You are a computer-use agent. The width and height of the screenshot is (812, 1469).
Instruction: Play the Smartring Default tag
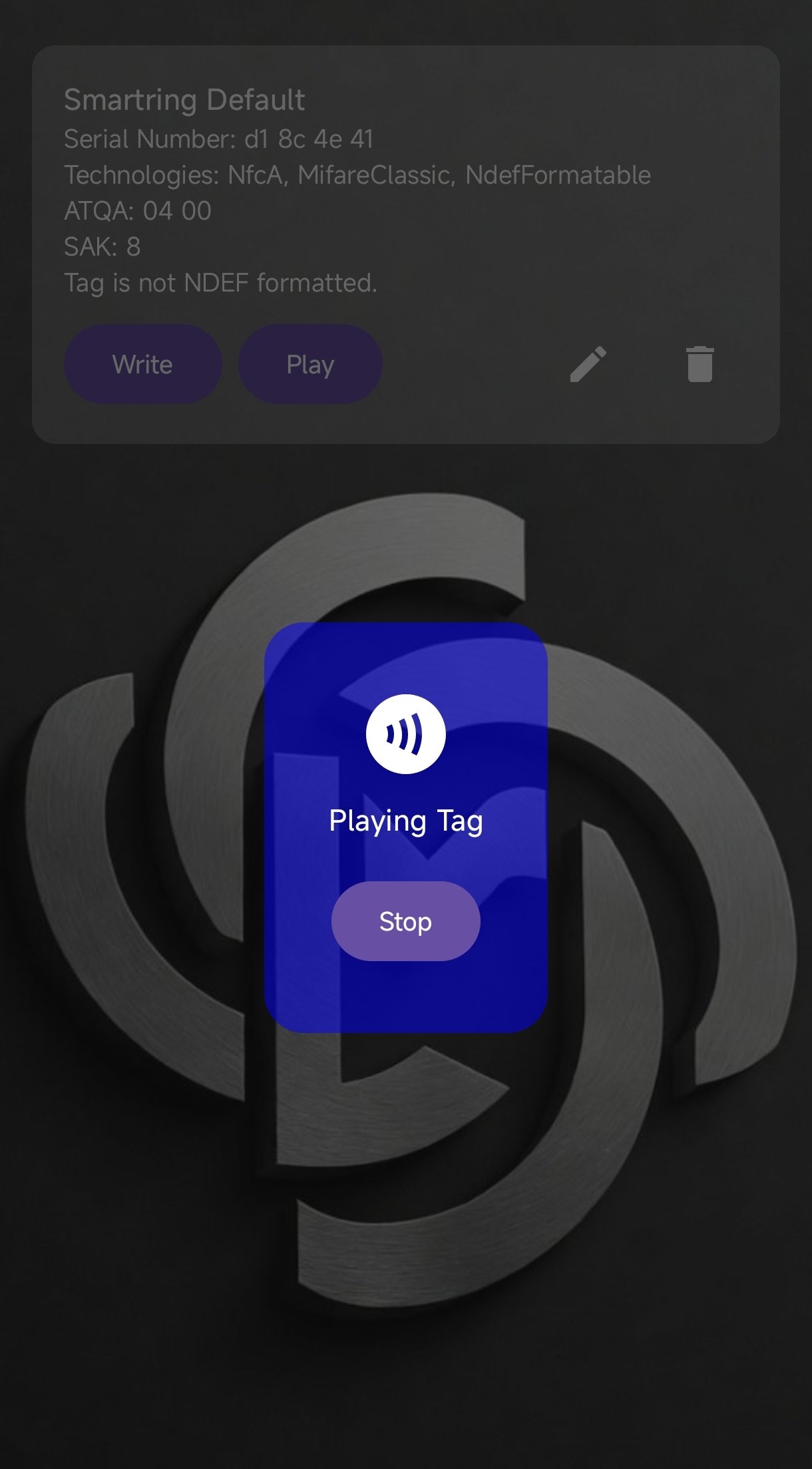[x=310, y=364]
